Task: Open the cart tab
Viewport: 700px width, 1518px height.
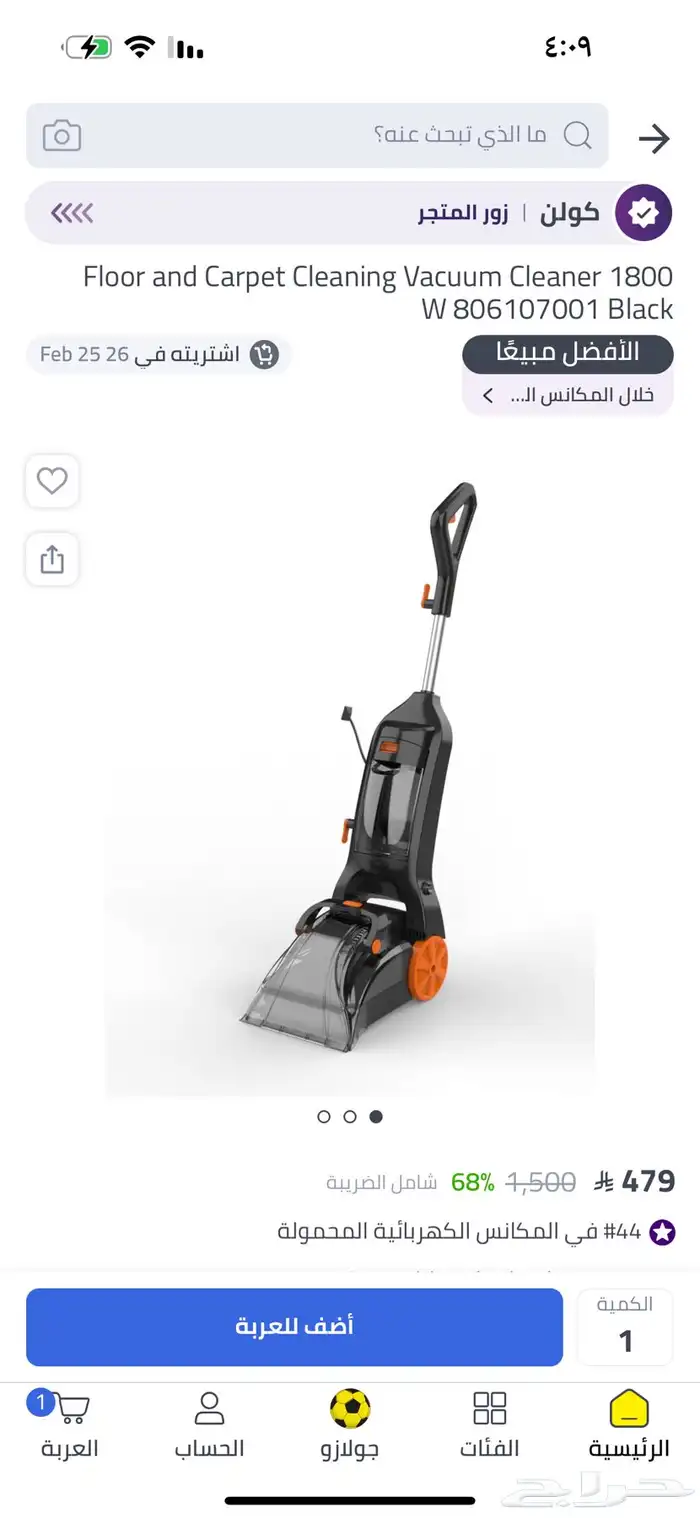Action: [x=69, y=1425]
